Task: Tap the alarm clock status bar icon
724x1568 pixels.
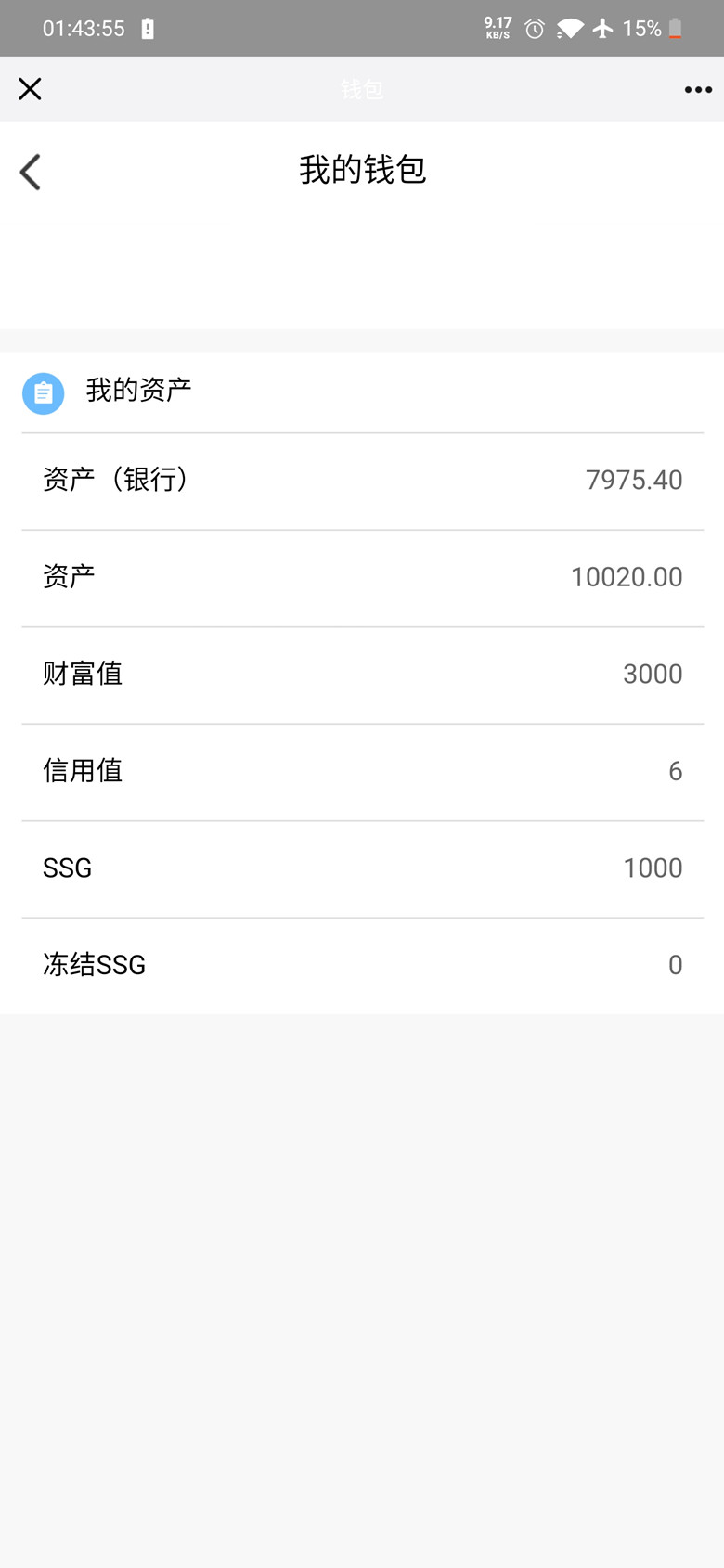Action: pyautogui.click(x=533, y=29)
